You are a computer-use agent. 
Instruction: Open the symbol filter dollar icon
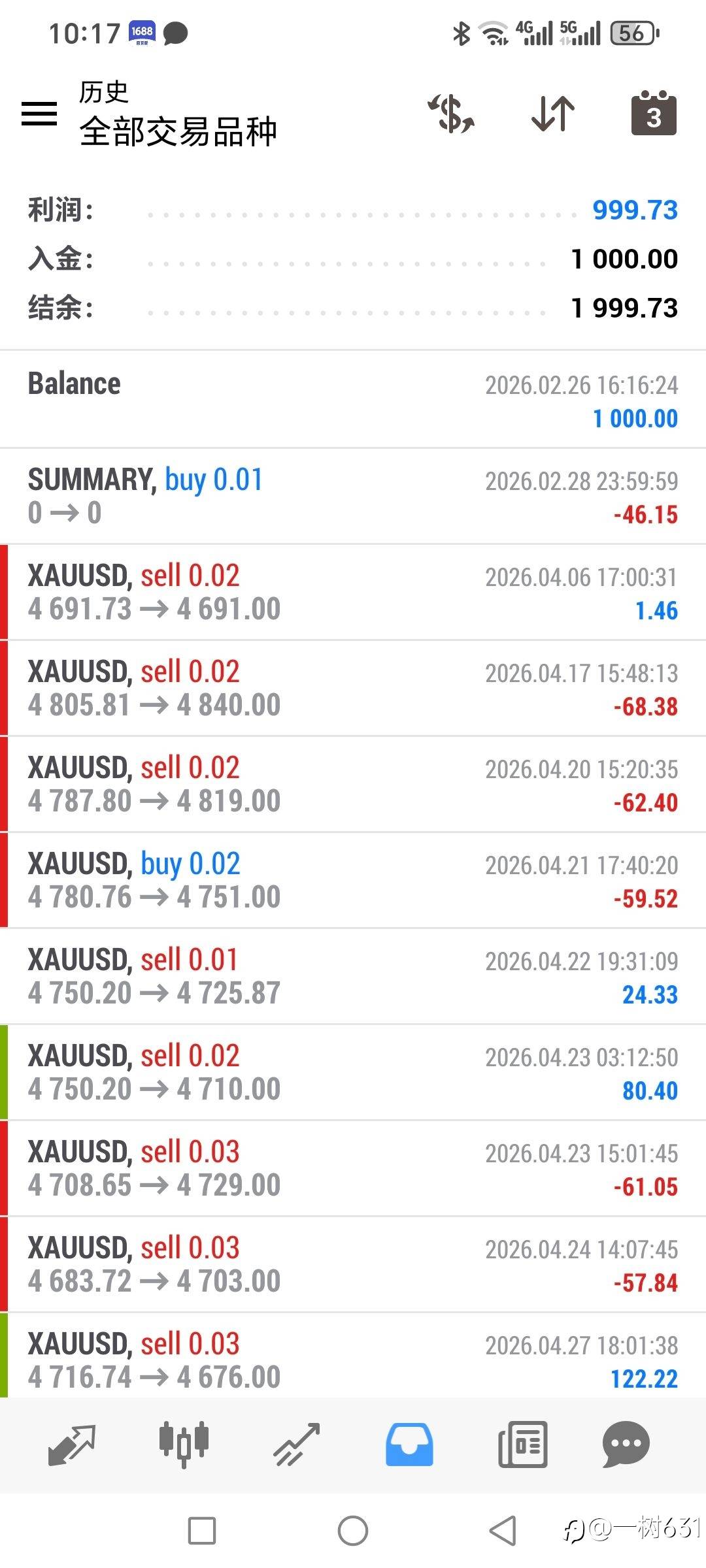point(451,114)
